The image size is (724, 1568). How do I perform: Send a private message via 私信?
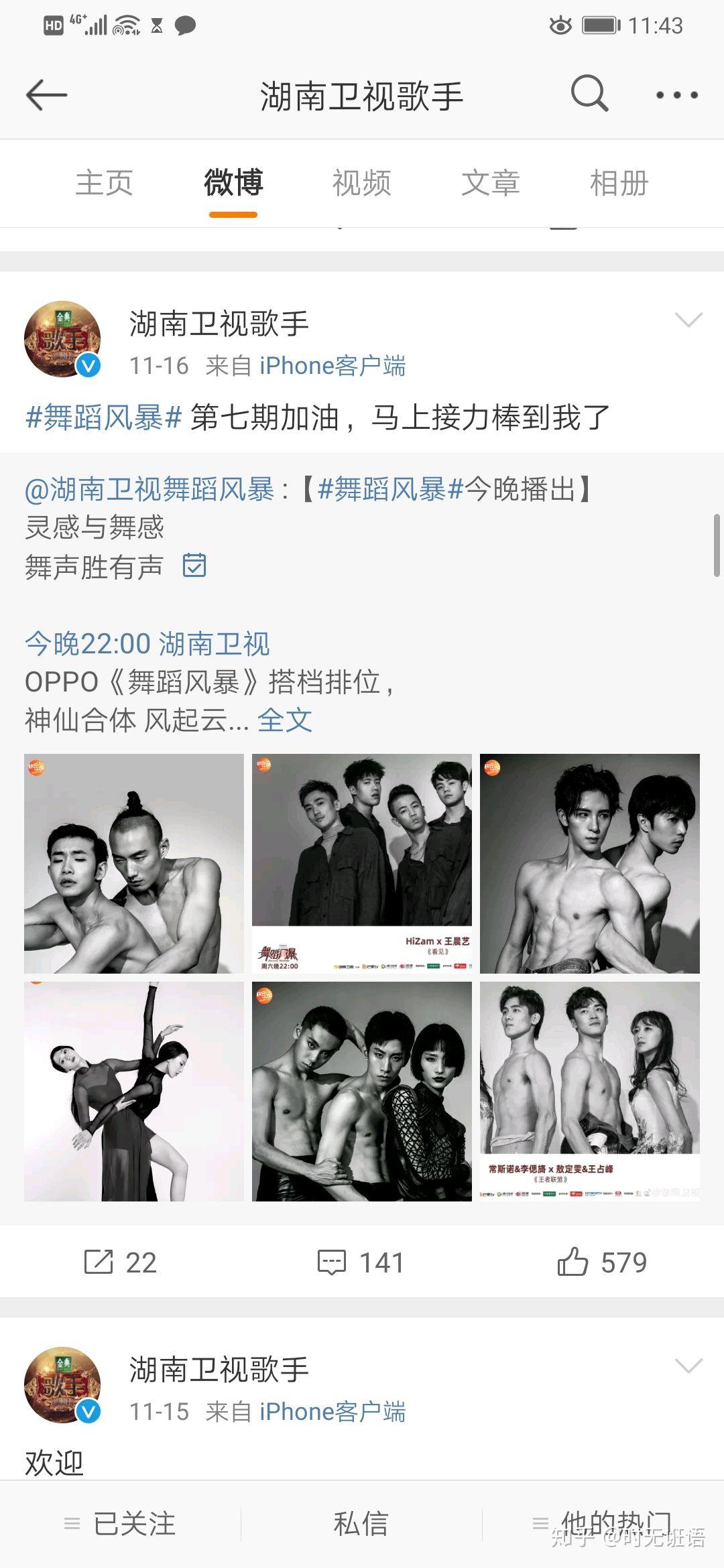click(361, 1524)
